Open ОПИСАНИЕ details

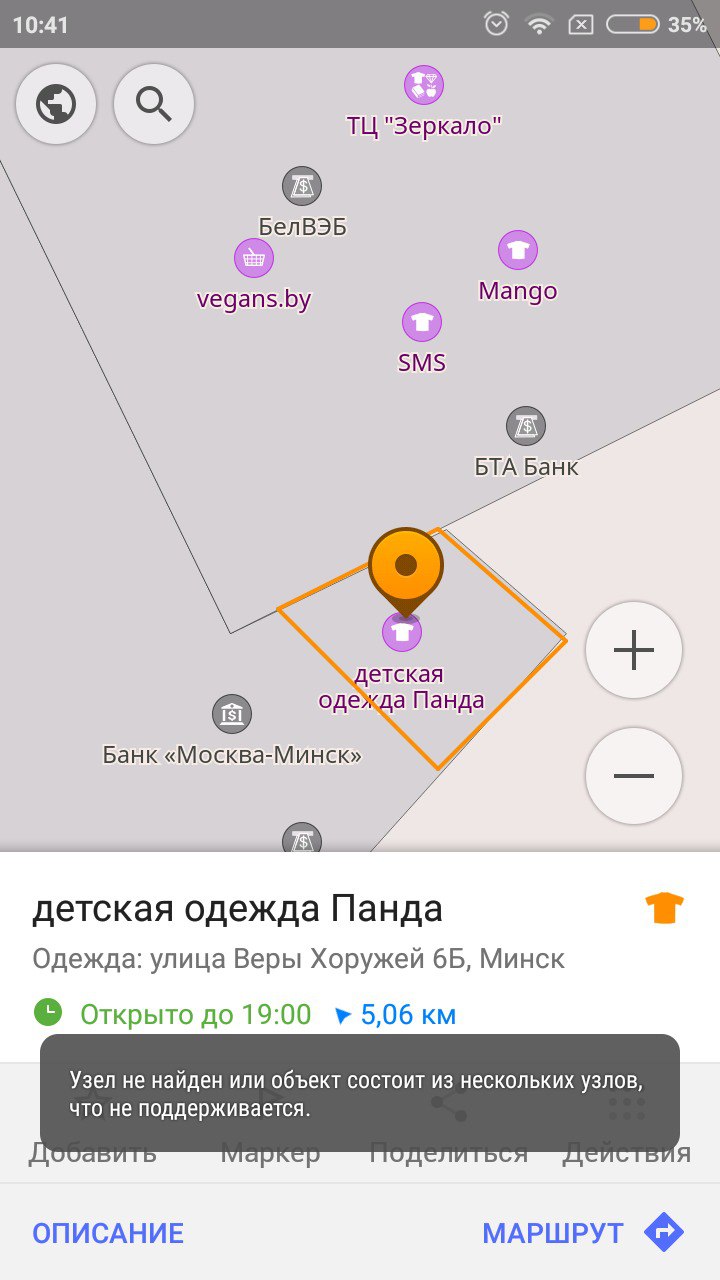tap(108, 1233)
